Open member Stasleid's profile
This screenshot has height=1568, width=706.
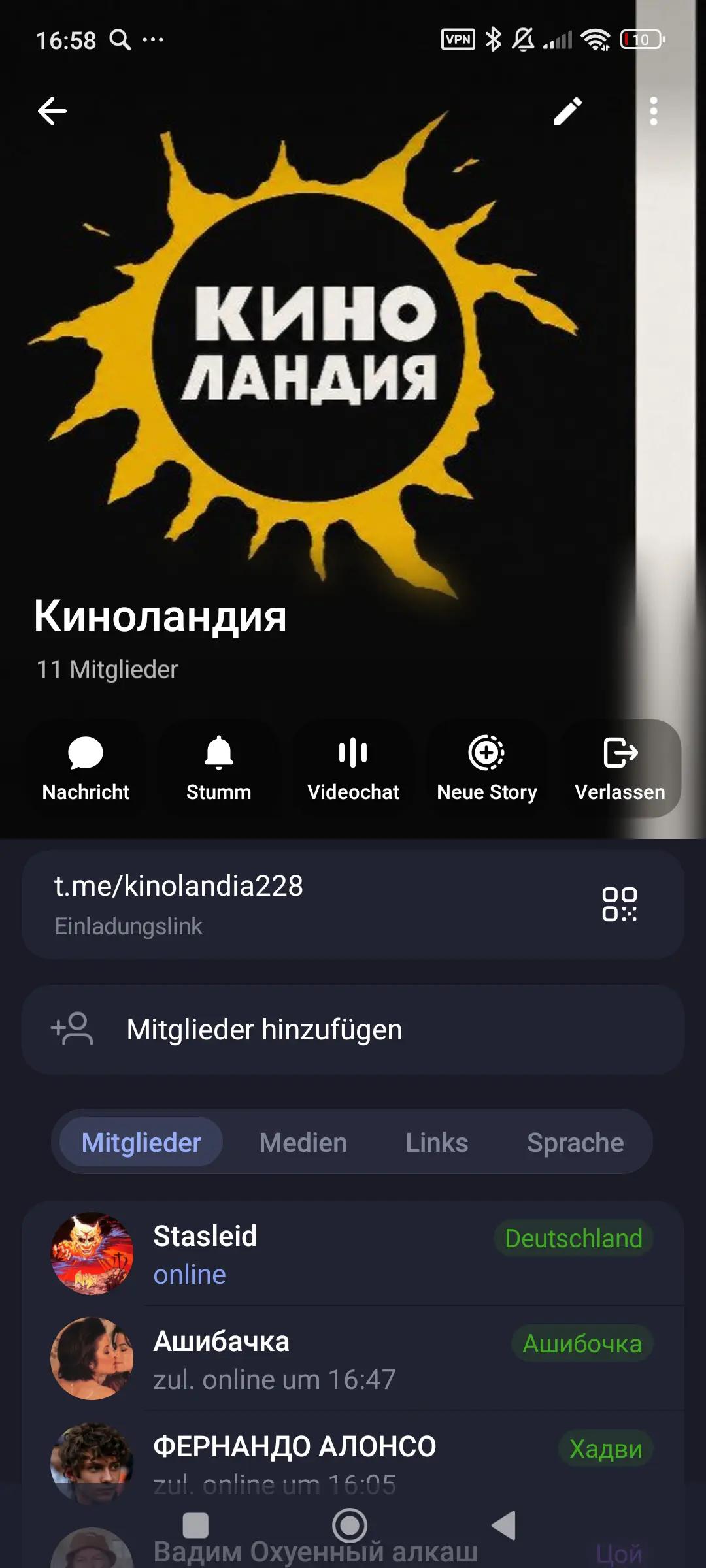[x=353, y=1254]
